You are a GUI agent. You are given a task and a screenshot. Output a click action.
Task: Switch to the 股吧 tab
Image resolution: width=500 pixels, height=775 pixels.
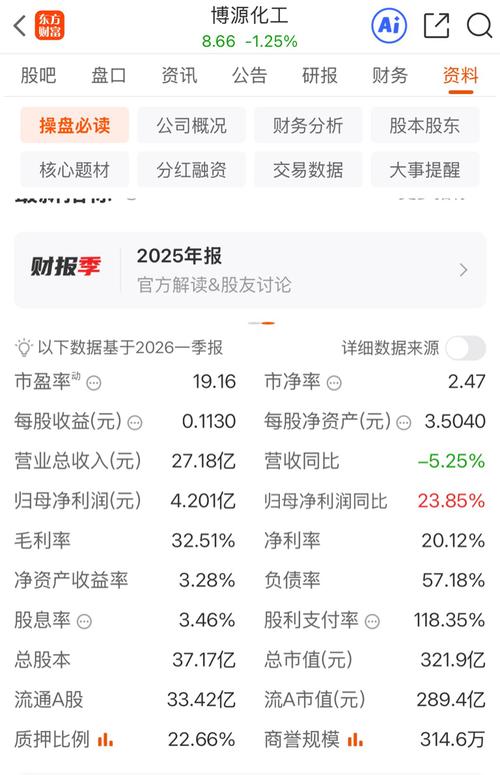tap(38, 76)
